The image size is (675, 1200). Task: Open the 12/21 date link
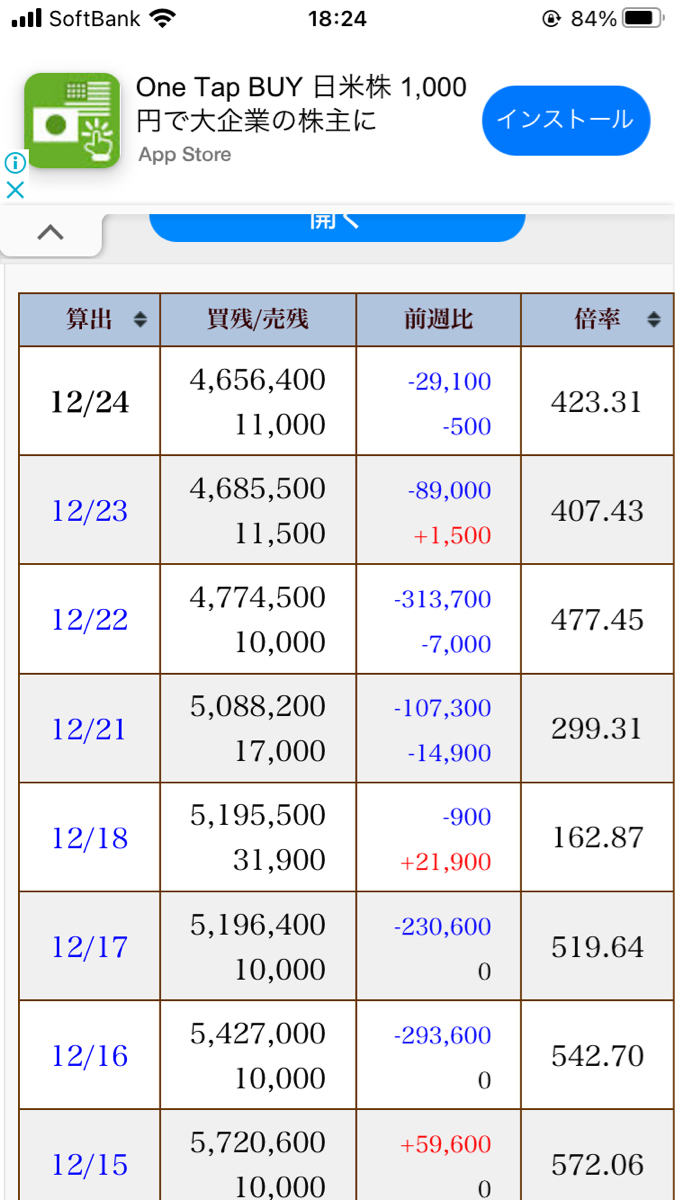click(x=90, y=729)
